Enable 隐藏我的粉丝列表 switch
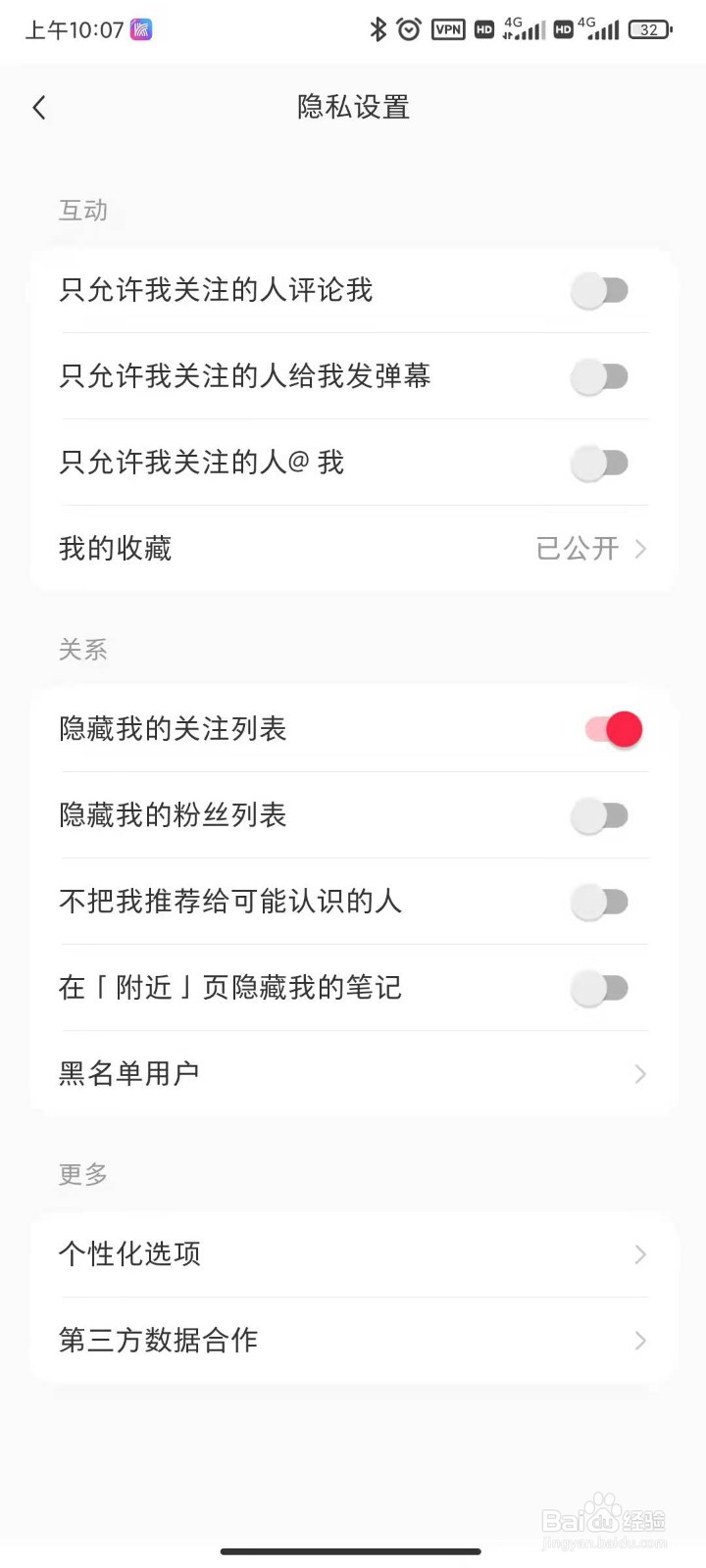Image resolution: width=706 pixels, height=1568 pixels. click(600, 816)
